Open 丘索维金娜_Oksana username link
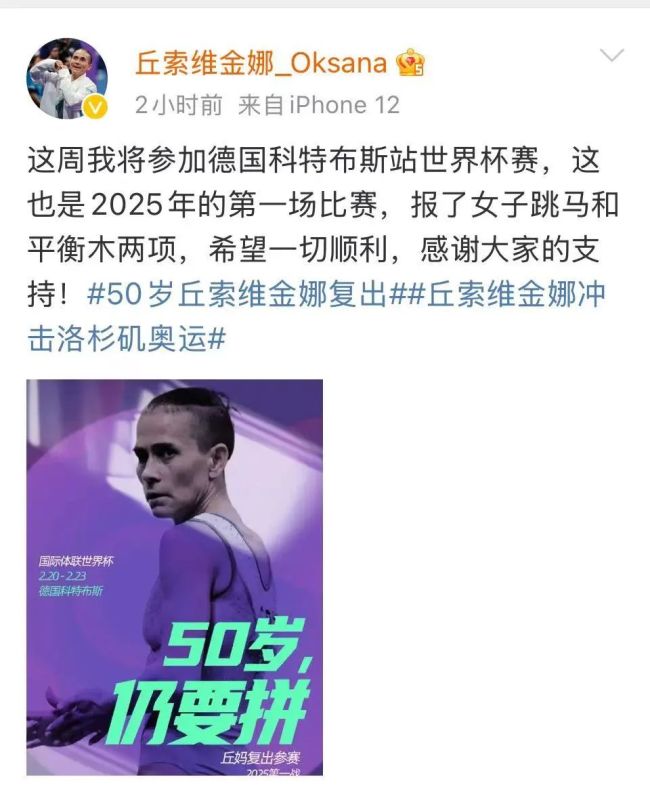 click(260, 62)
